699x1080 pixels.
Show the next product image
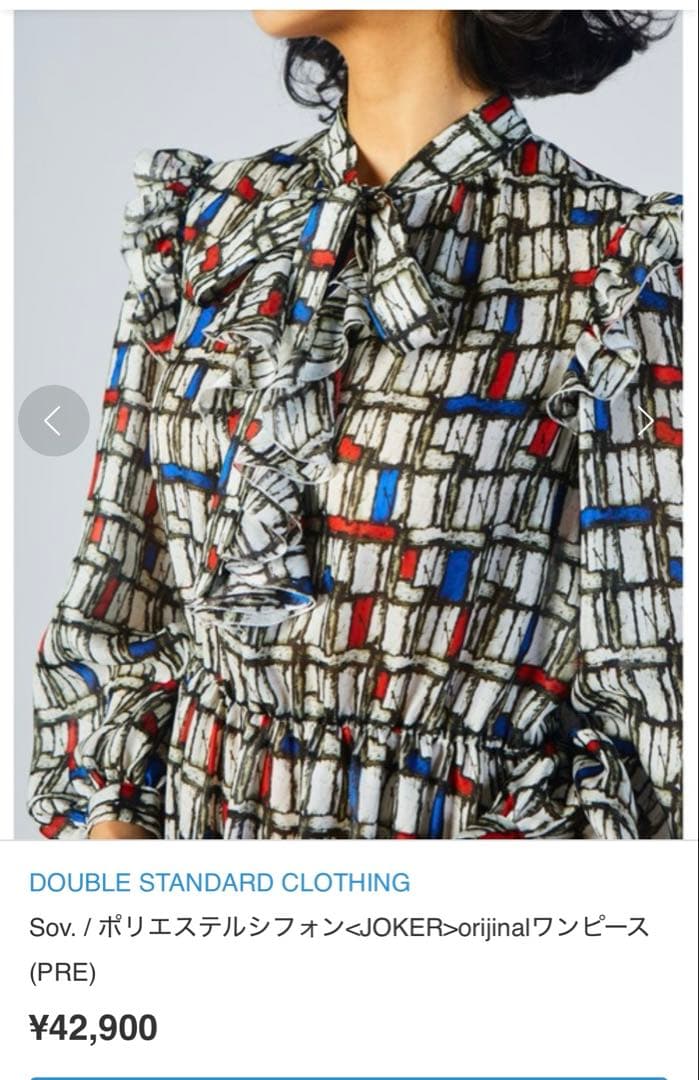tap(645, 421)
